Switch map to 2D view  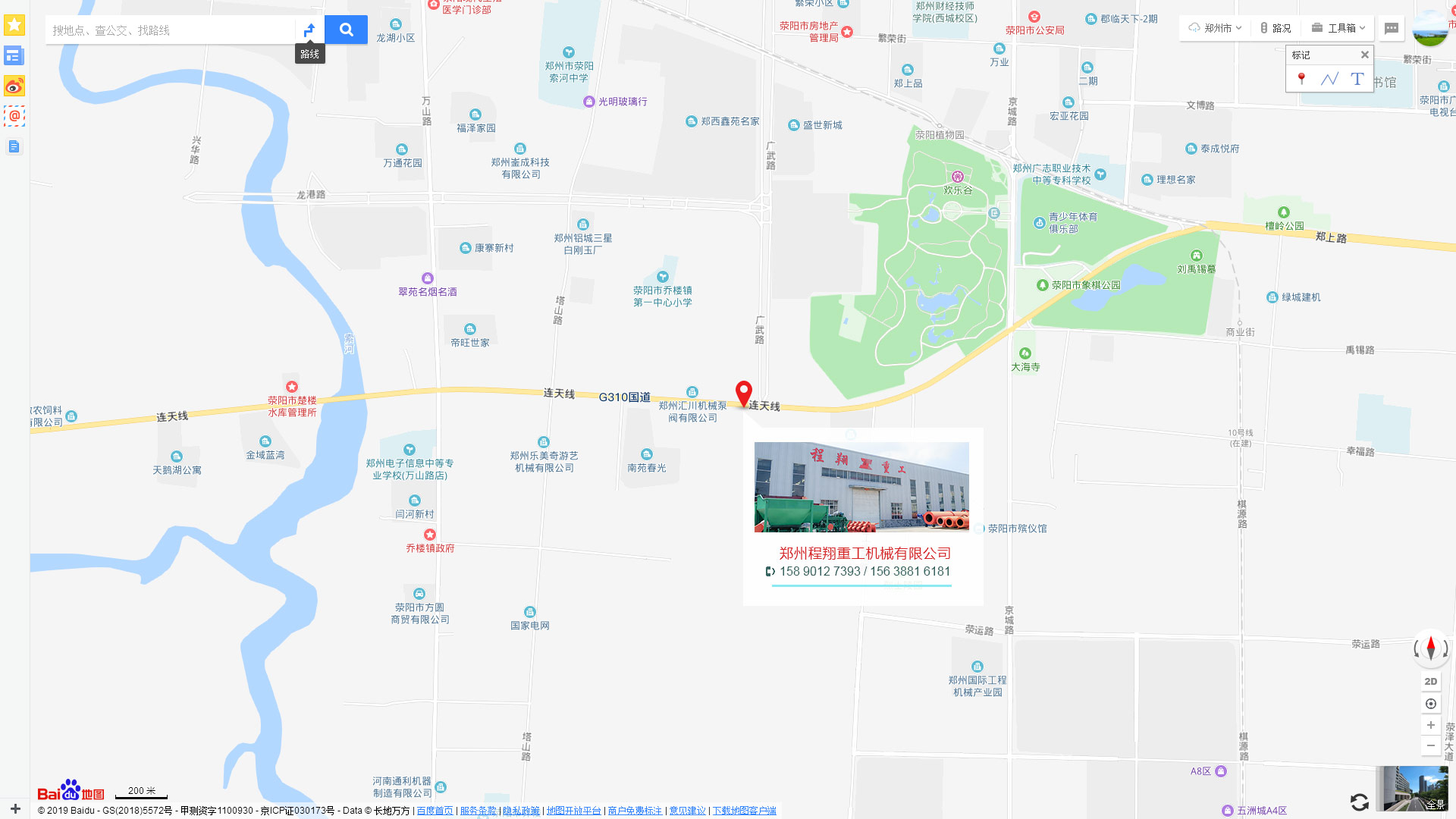(x=1430, y=681)
